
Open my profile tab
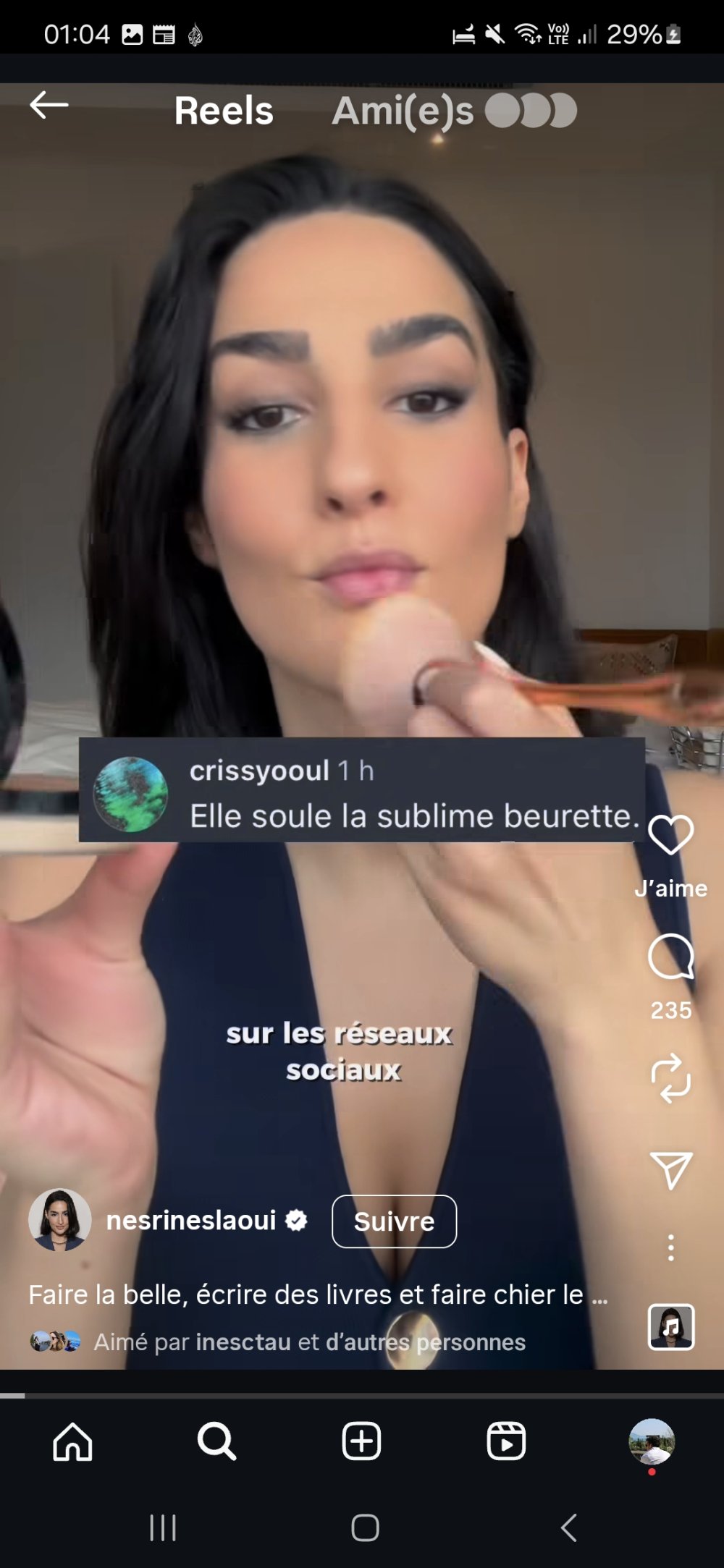point(652,1441)
